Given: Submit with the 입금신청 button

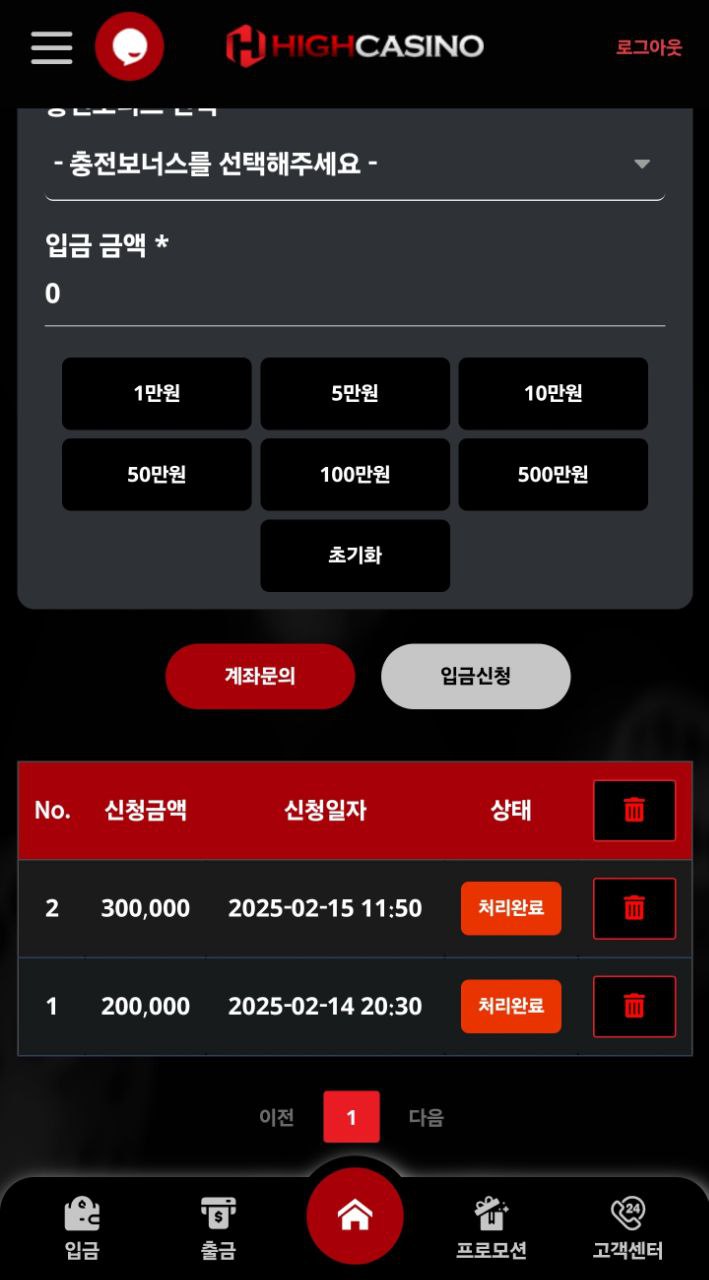Looking at the screenshot, I should point(476,676).
